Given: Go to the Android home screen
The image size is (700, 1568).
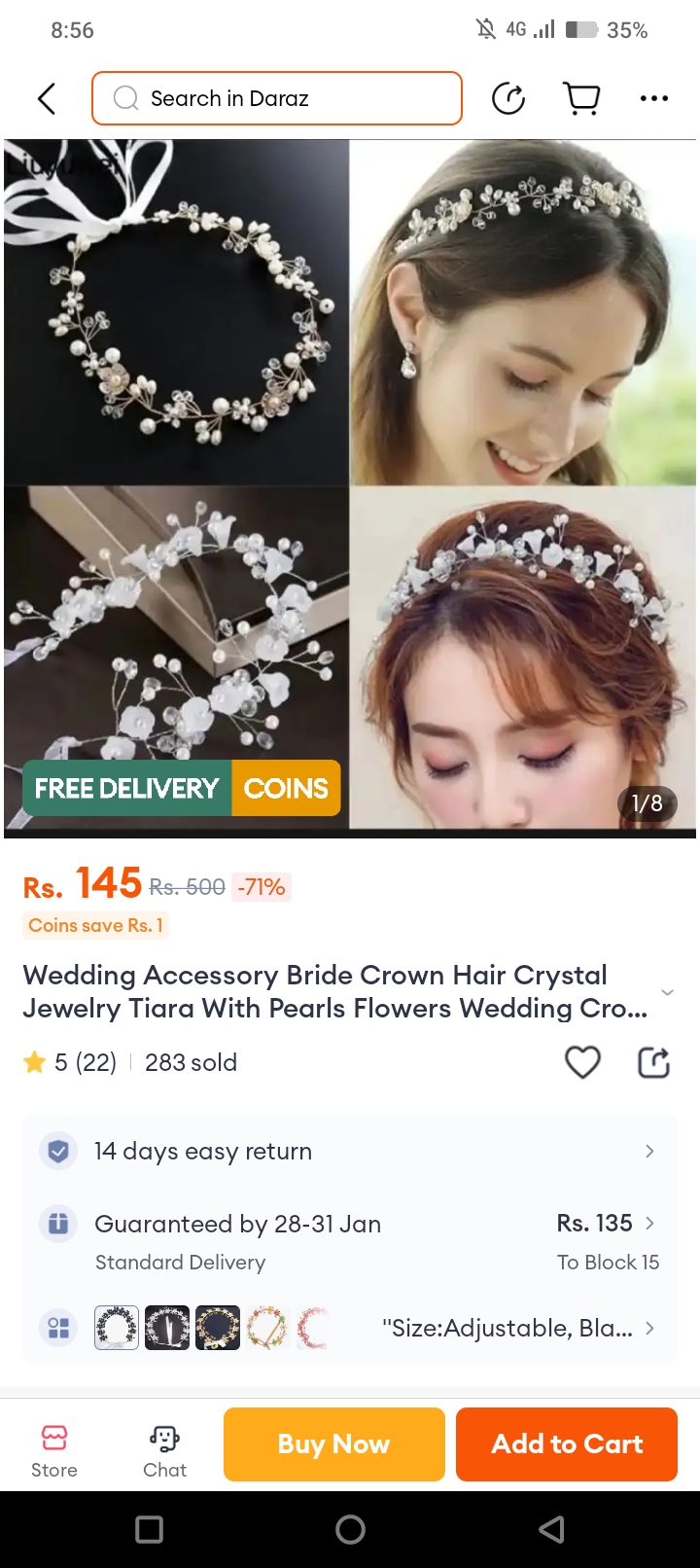Looking at the screenshot, I should (x=350, y=1530).
